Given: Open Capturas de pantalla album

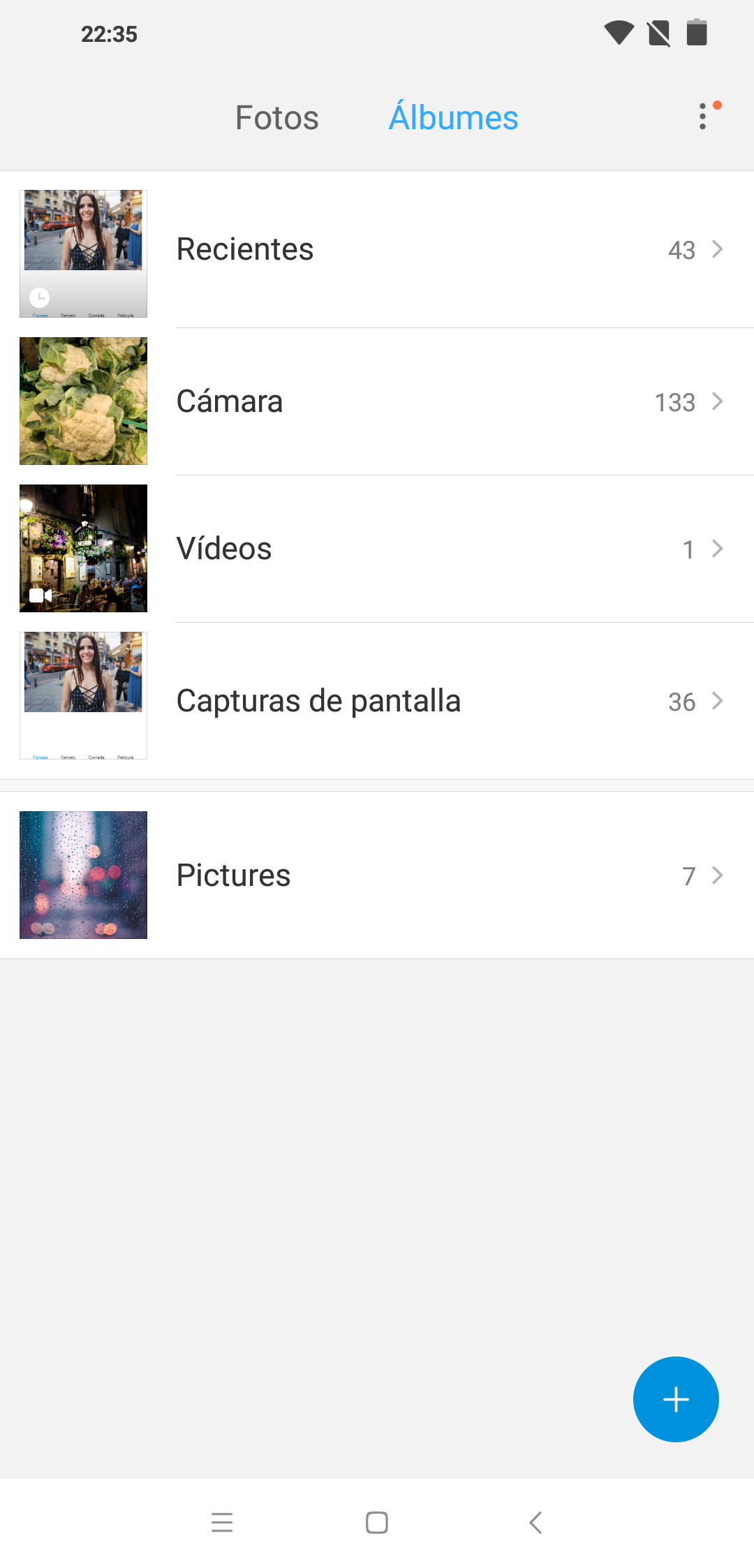Looking at the screenshot, I should (377, 701).
